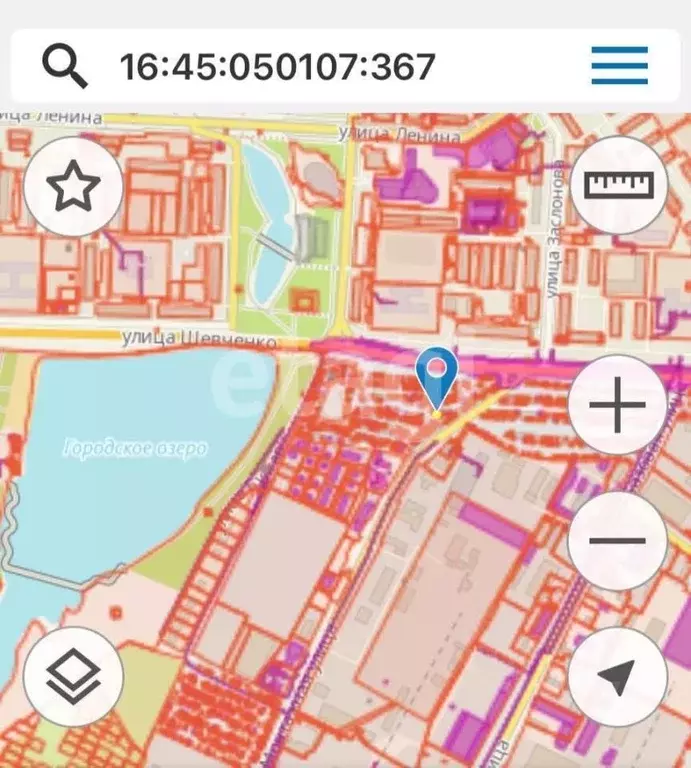Zoom out with the minus button
This screenshot has width=691, height=768.
tap(617, 541)
